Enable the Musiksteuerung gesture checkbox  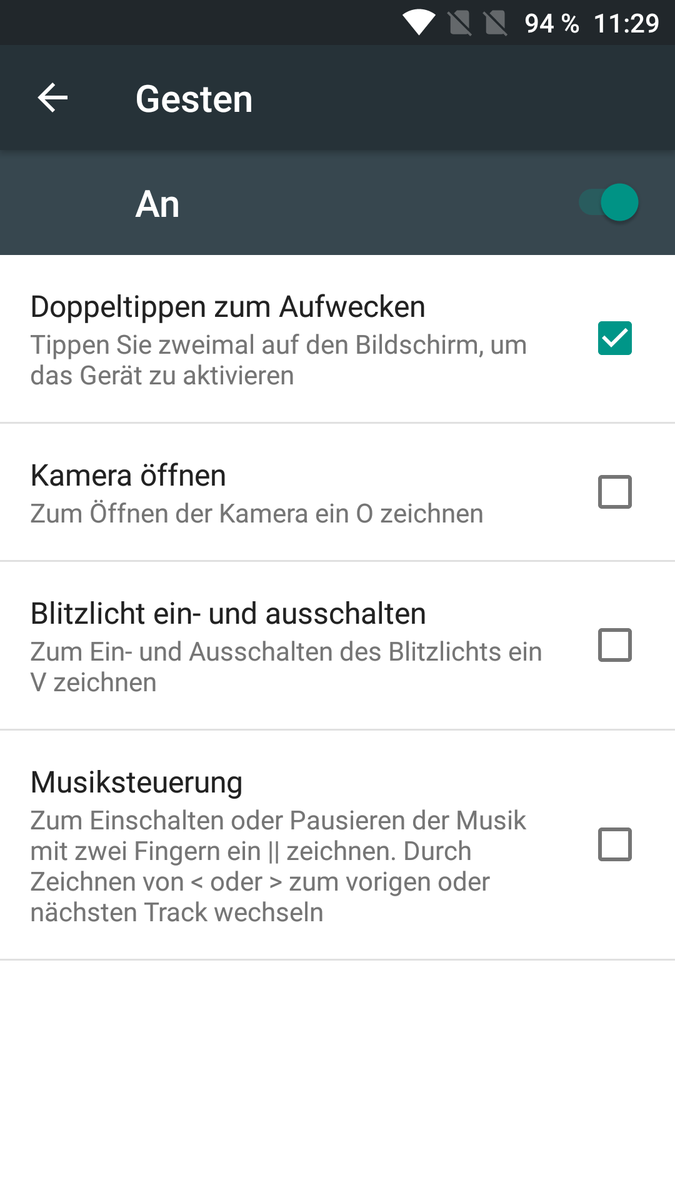(614, 845)
